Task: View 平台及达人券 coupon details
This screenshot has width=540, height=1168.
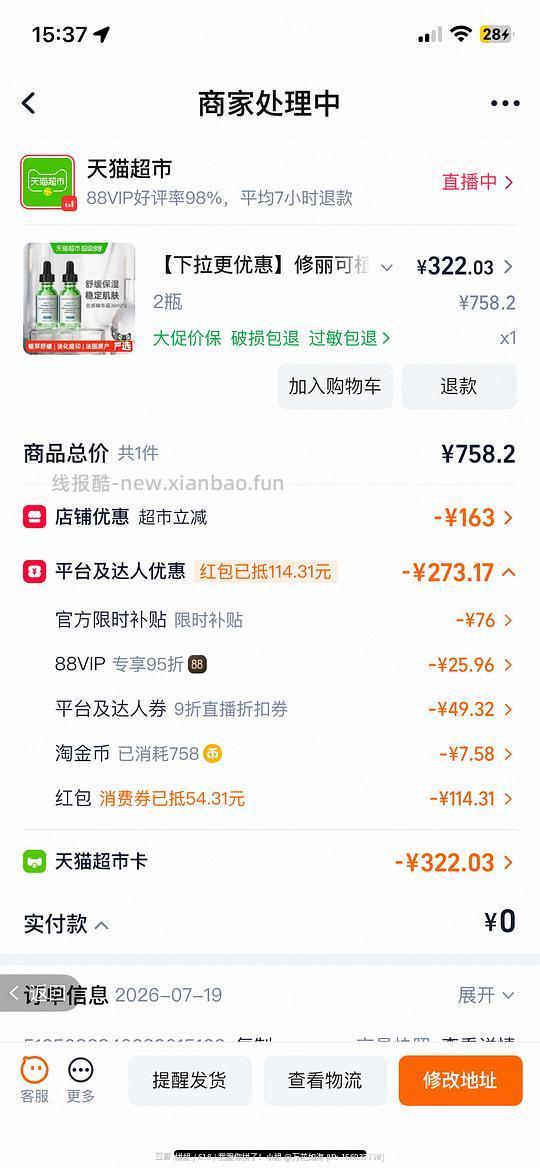Action: tap(284, 709)
